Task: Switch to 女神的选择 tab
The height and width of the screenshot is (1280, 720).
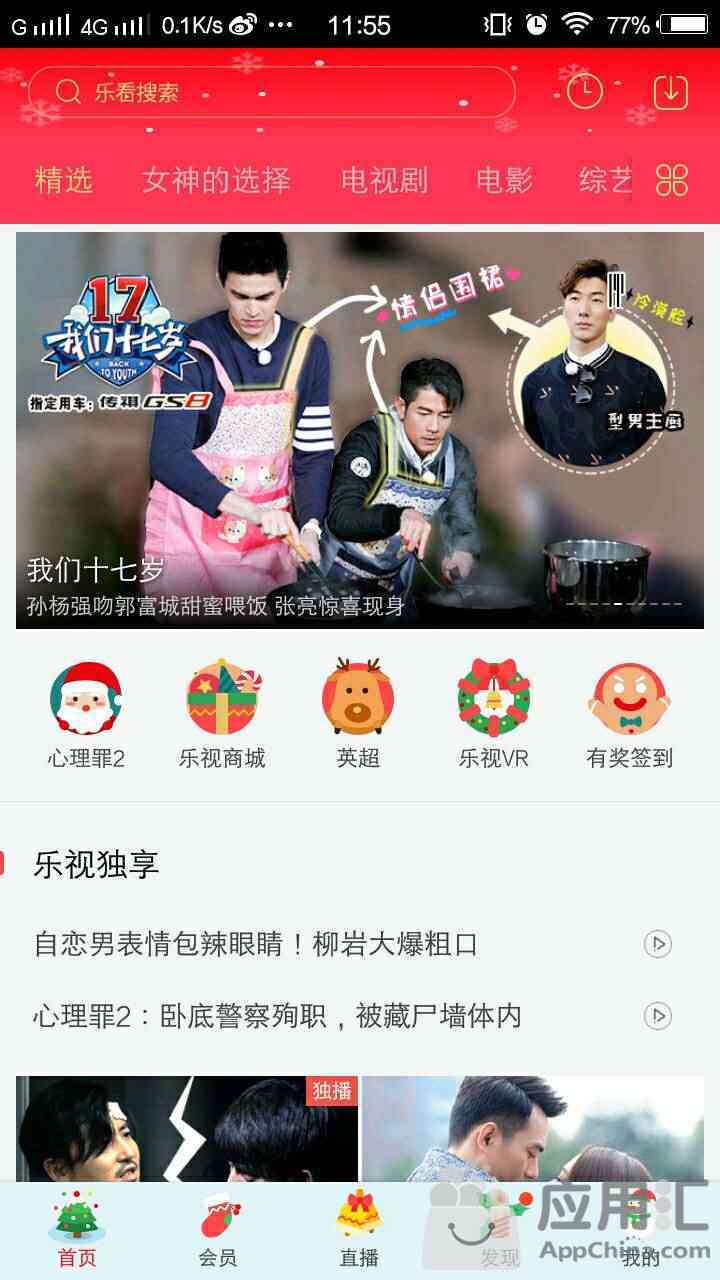Action: (216, 180)
